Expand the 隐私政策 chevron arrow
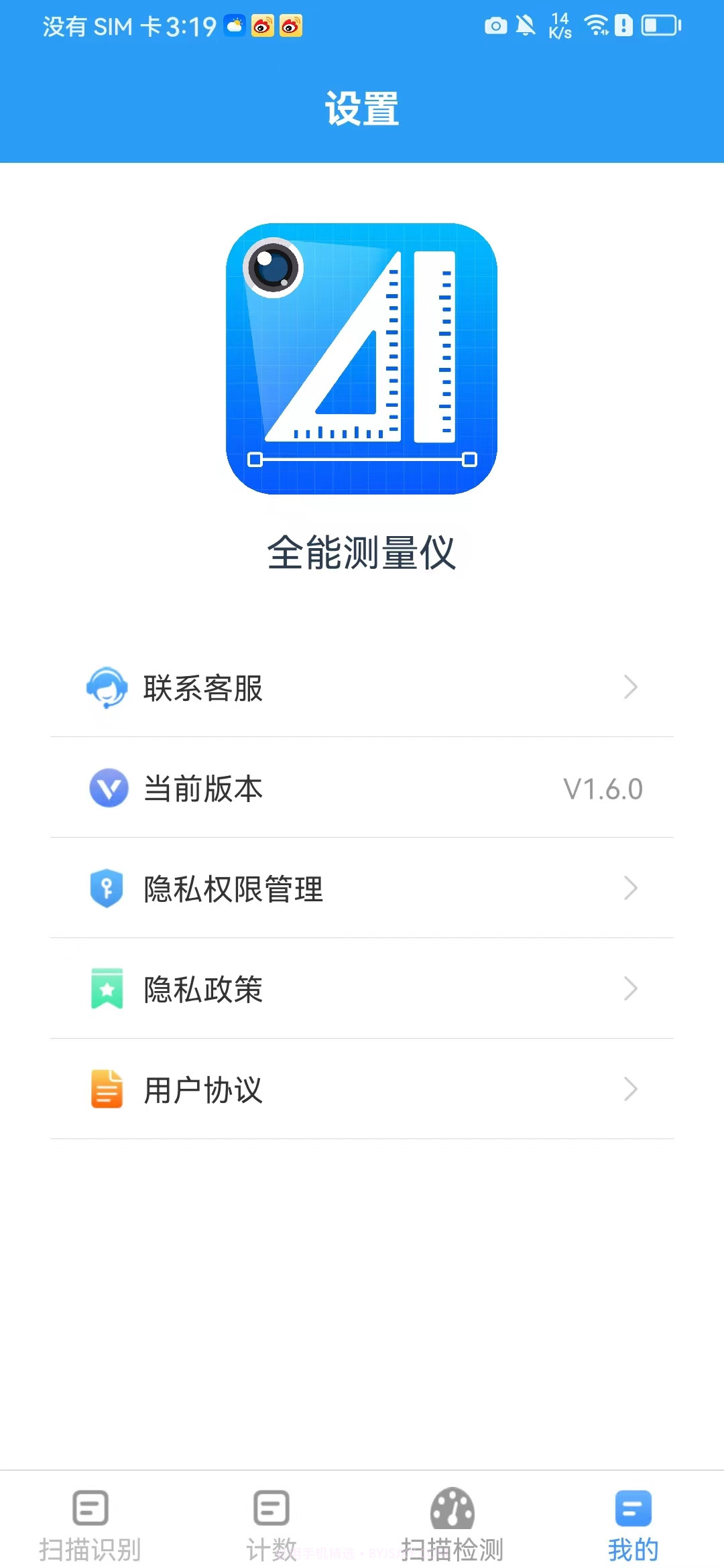The width and height of the screenshot is (724, 1568). 630,990
